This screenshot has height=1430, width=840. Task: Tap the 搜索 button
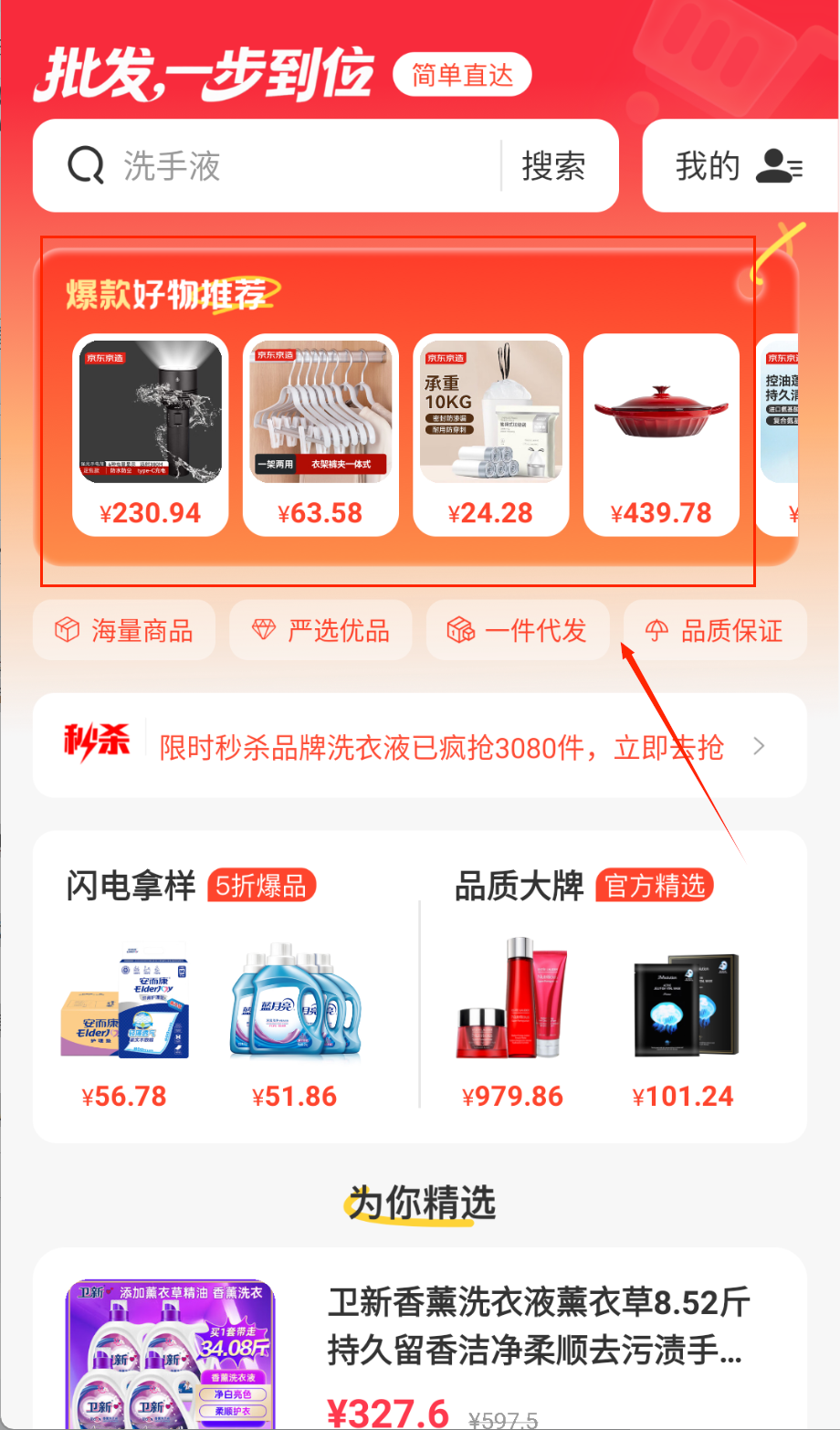point(553,166)
